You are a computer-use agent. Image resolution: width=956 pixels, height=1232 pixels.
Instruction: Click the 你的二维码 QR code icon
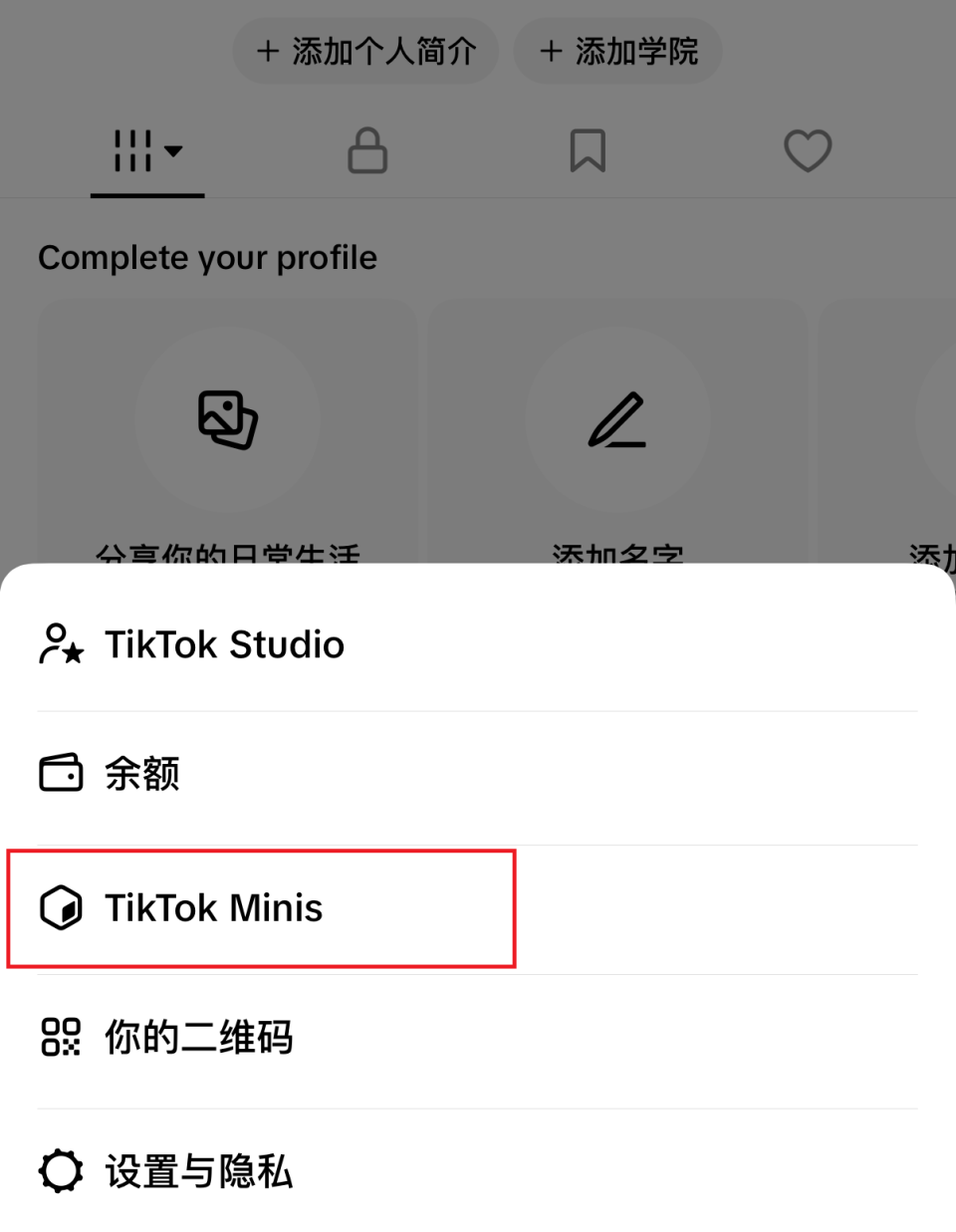60,1039
